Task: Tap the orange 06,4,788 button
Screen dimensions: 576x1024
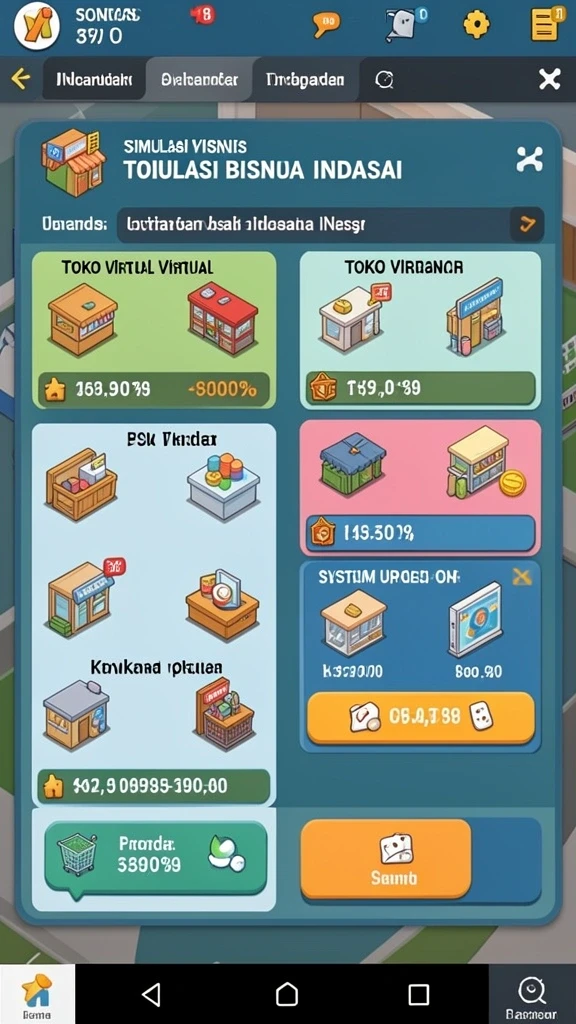Action: coord(421,718)
